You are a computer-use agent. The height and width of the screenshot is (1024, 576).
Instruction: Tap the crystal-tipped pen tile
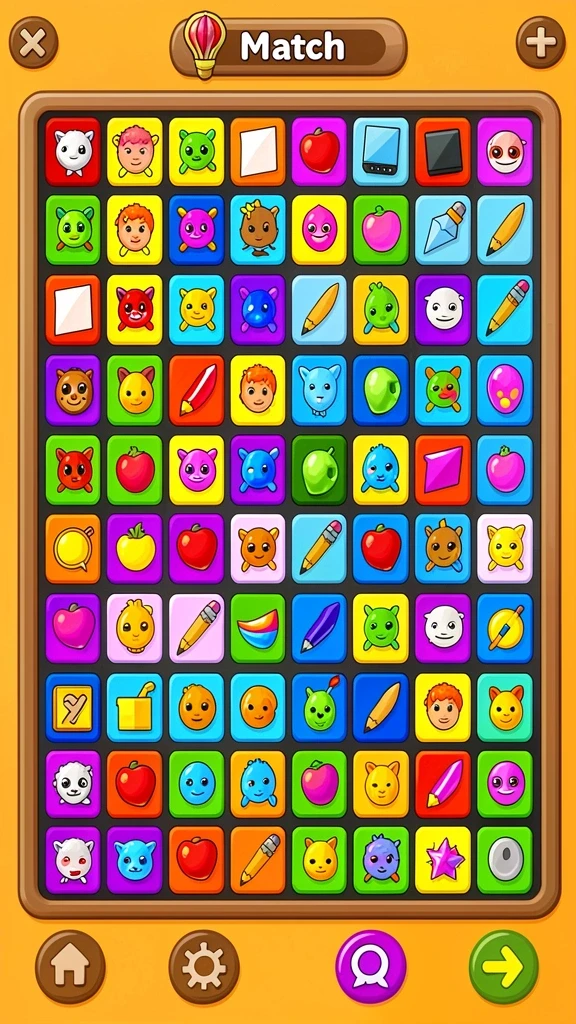click(x=443, y=229)
